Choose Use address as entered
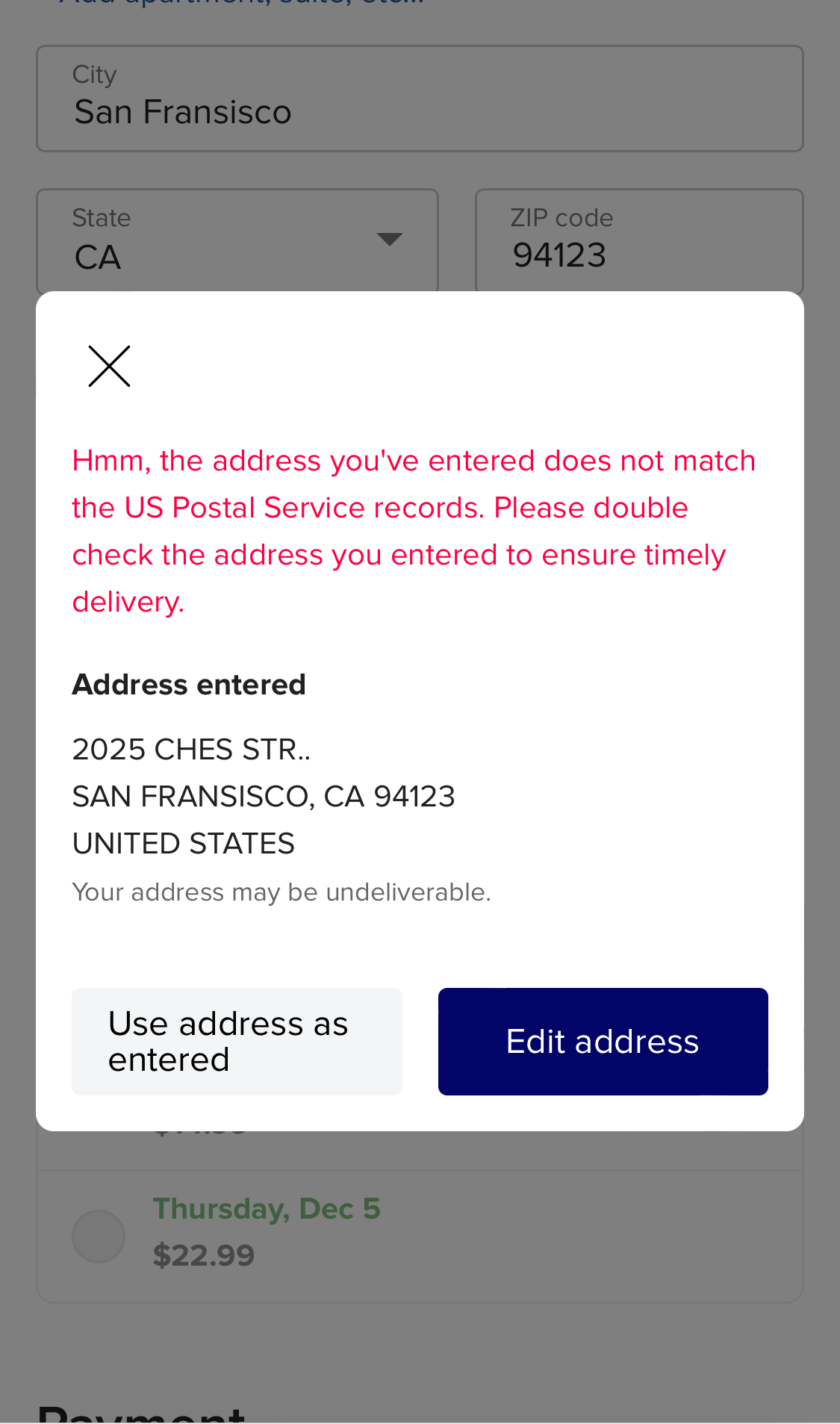The width and height of the screenshot is (840, 1424). [x=237, y=1041]
